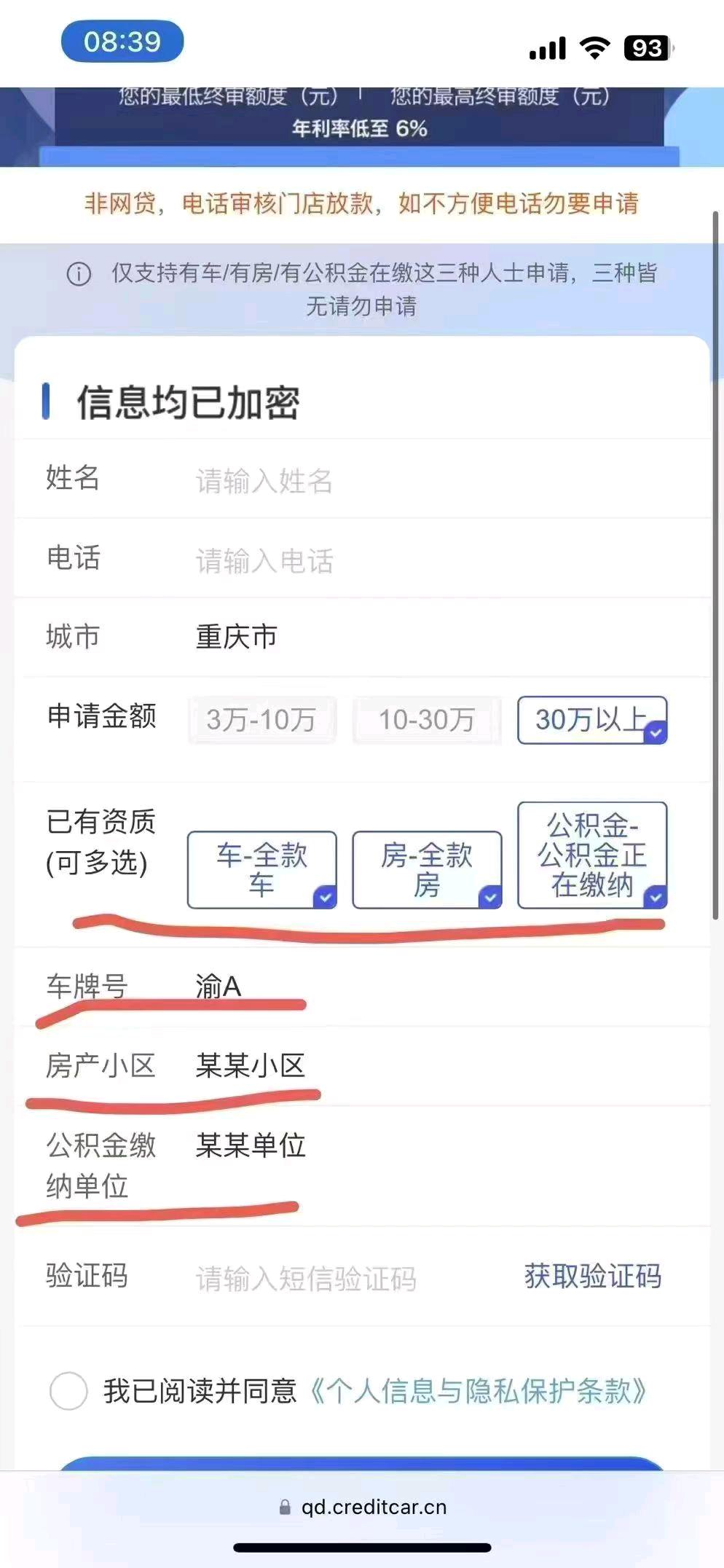Toggle the 房-全款房 qualification

coord(427,869)
